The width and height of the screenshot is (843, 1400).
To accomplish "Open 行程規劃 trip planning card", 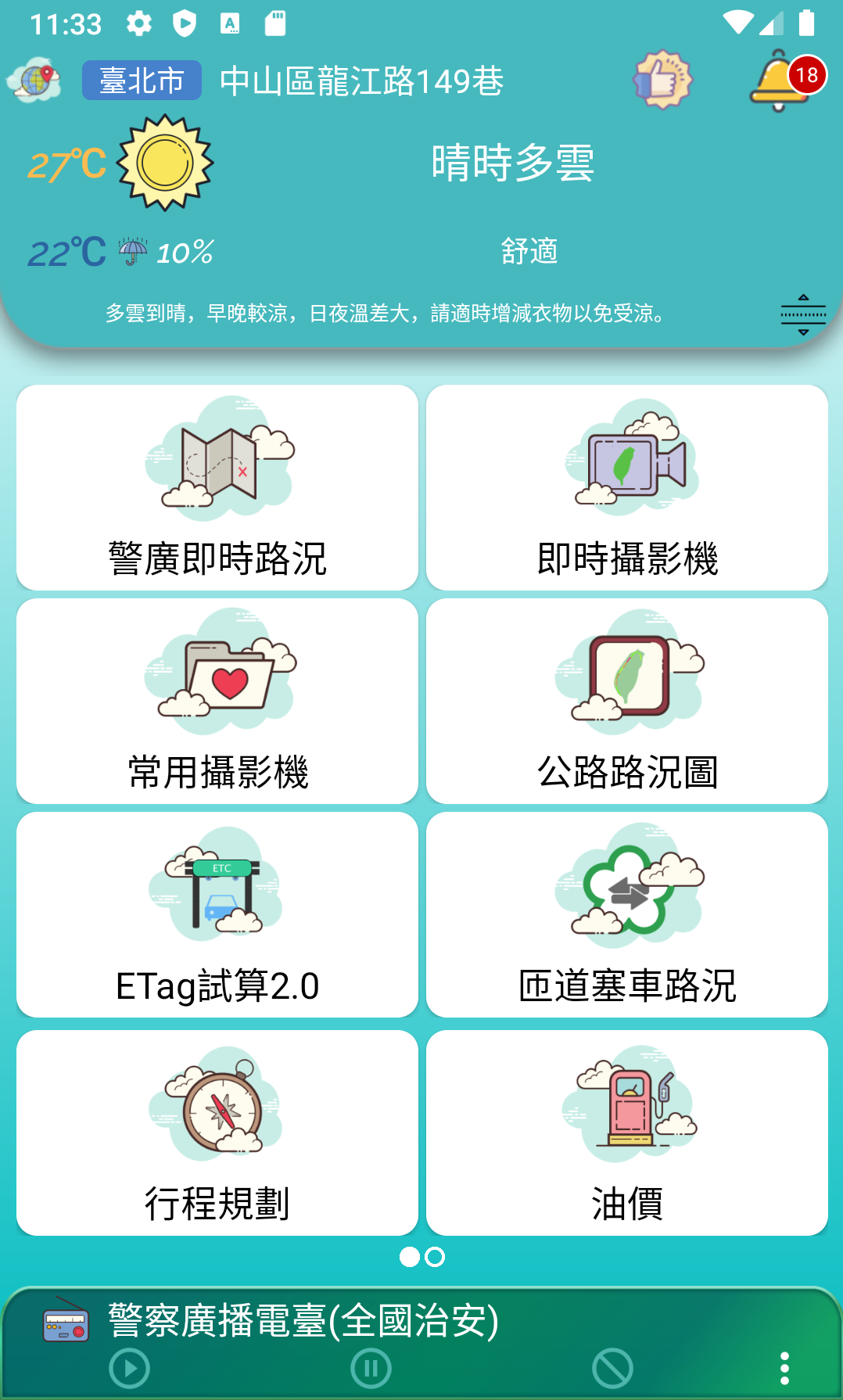I will [217, 1133].
